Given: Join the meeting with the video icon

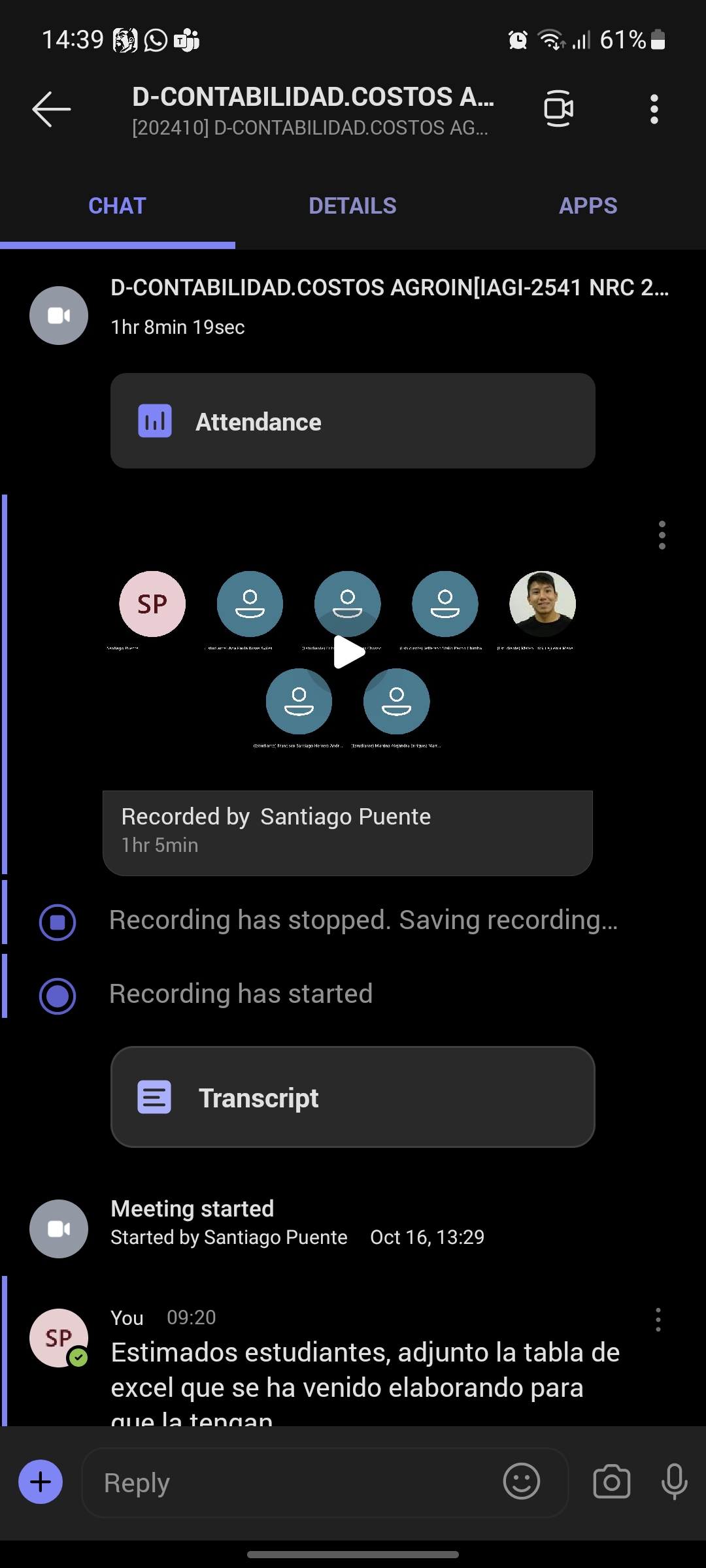Looking at the screenshot, I should tap(559, 109).
